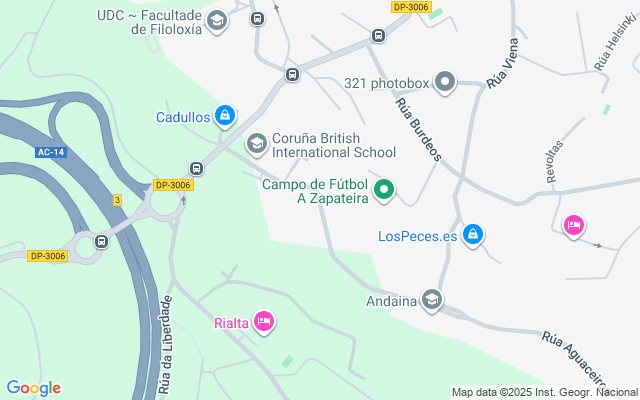
Task: Tap Campo de Fútbol A Zapateira marker
Action: (384, 190)
